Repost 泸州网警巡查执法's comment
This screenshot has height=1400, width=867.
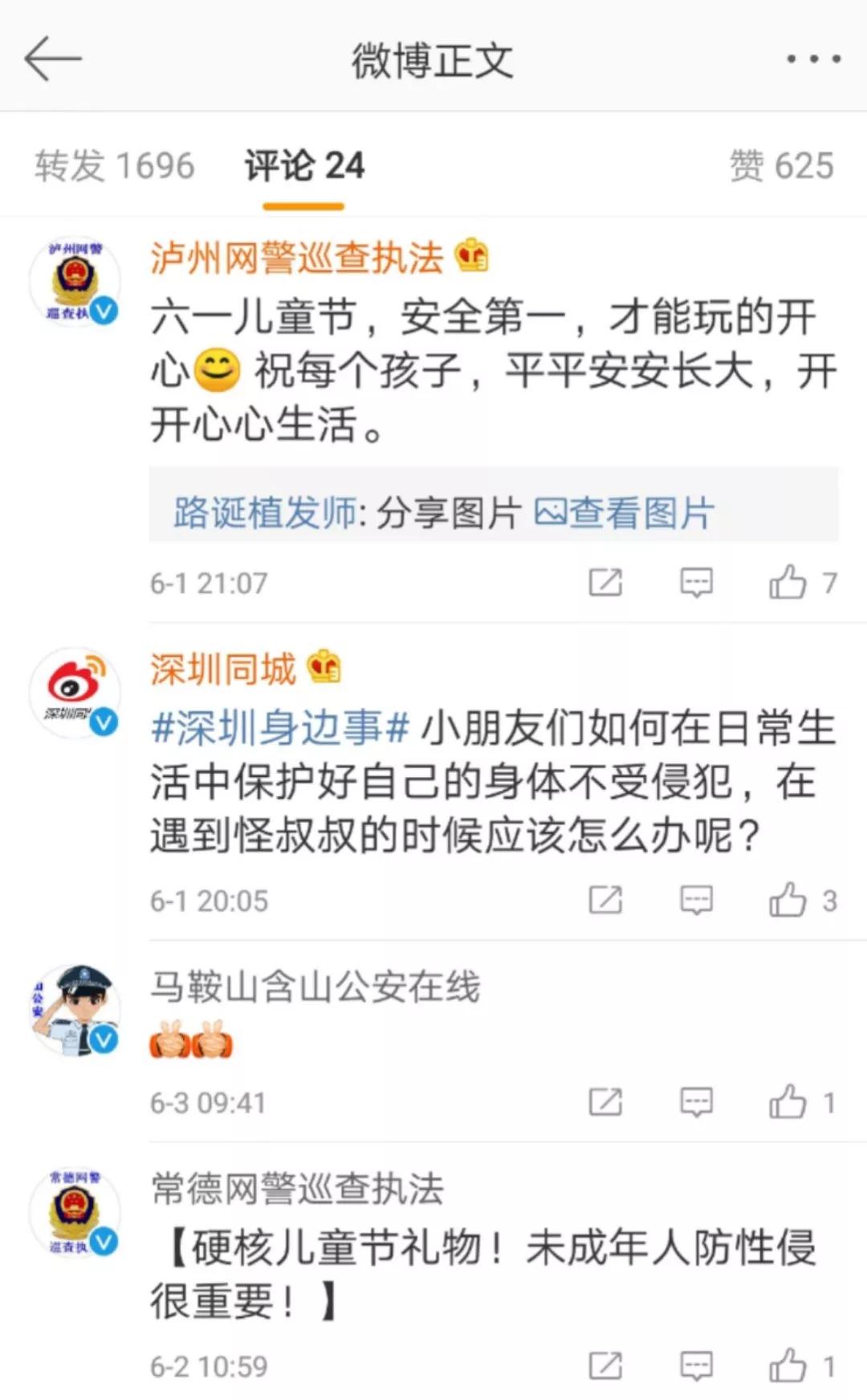click(605, 583)
